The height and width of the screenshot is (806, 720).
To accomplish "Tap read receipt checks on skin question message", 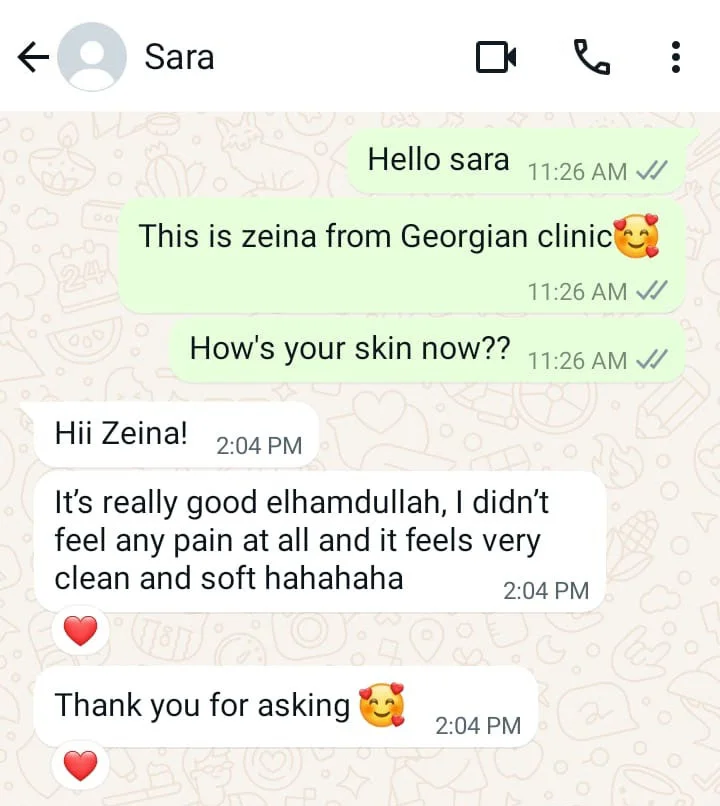I will [x=651, y=360].
